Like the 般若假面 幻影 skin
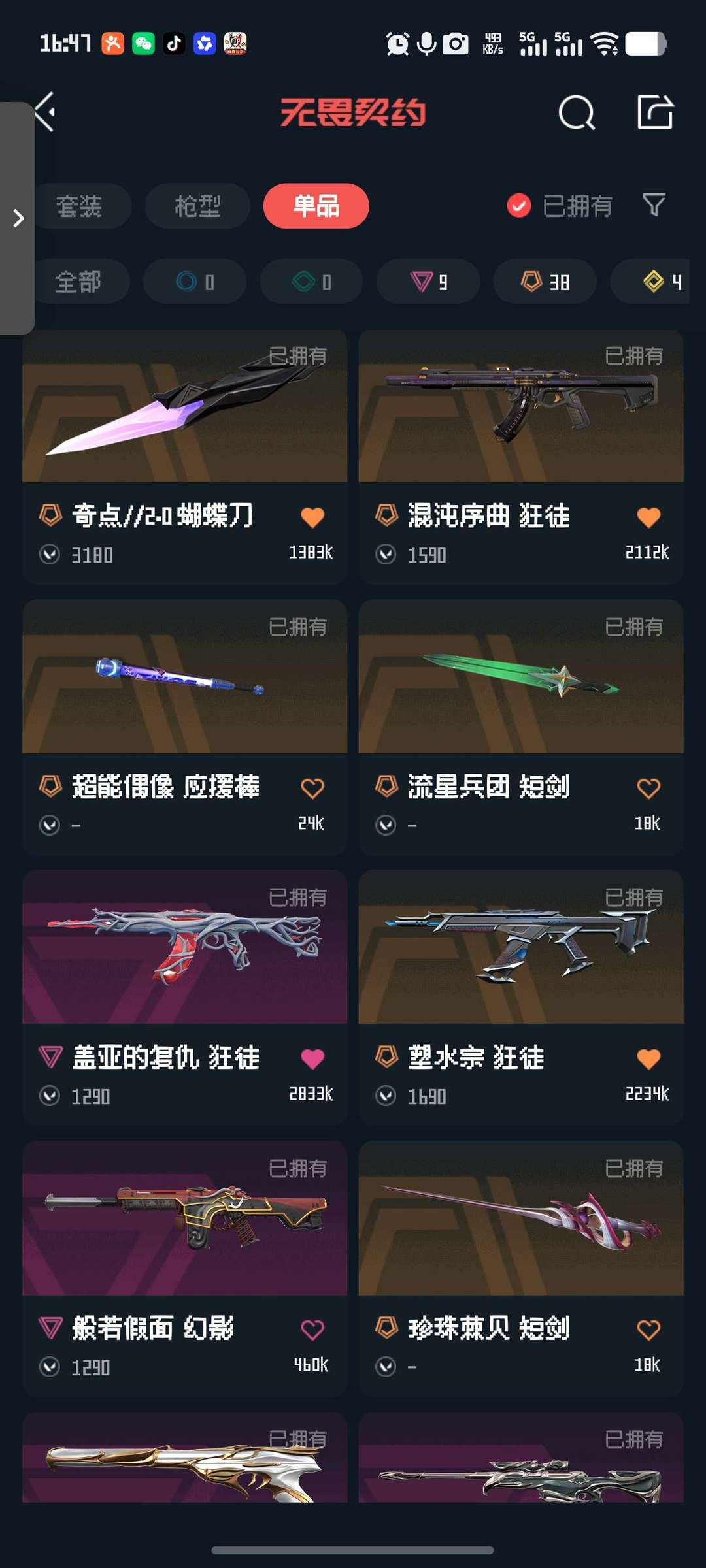Image resolution: width=706 pixels, height=1568 pixels. (x=312, y=1329)
